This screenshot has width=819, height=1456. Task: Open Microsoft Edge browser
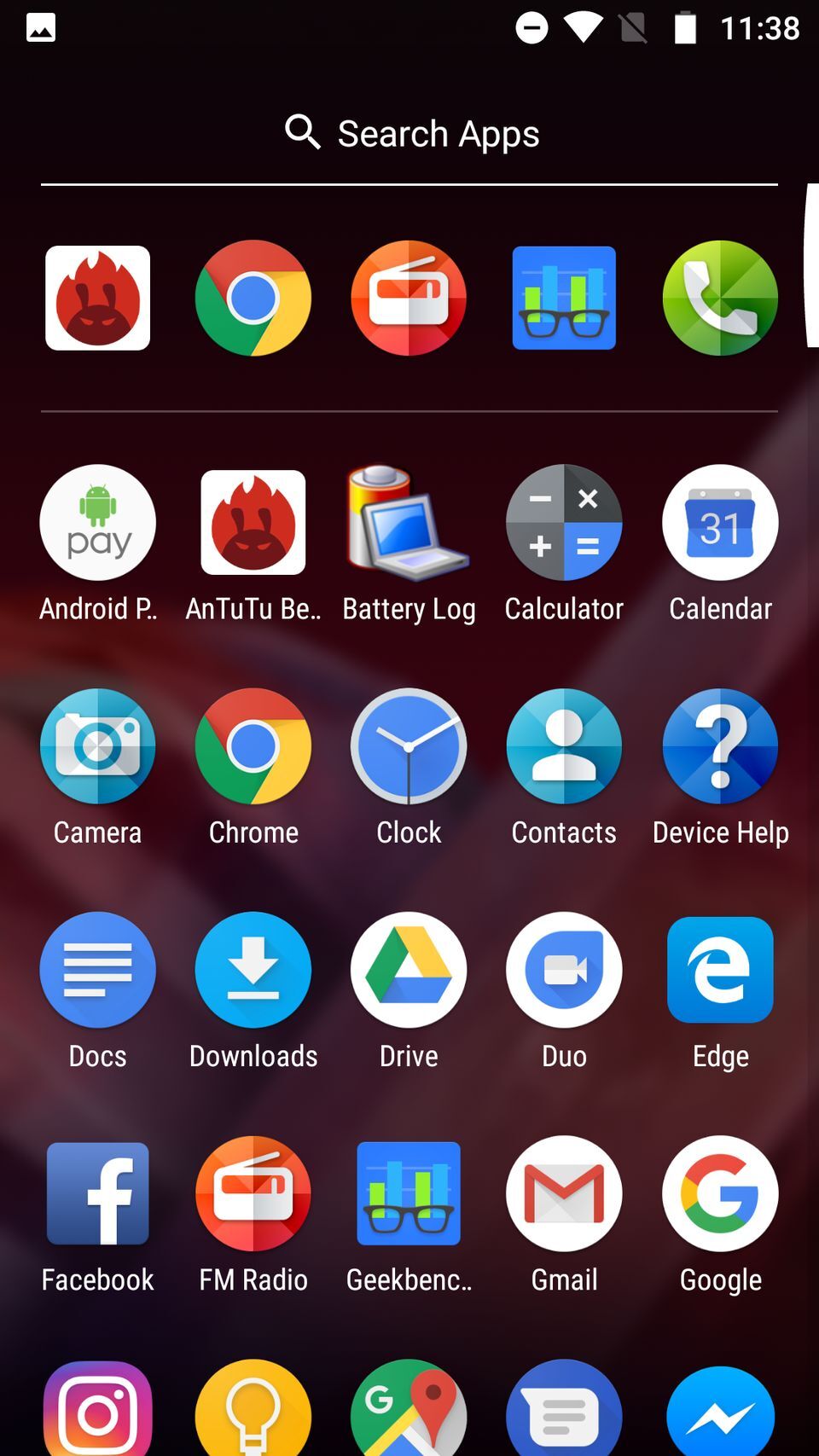point(720,970)
